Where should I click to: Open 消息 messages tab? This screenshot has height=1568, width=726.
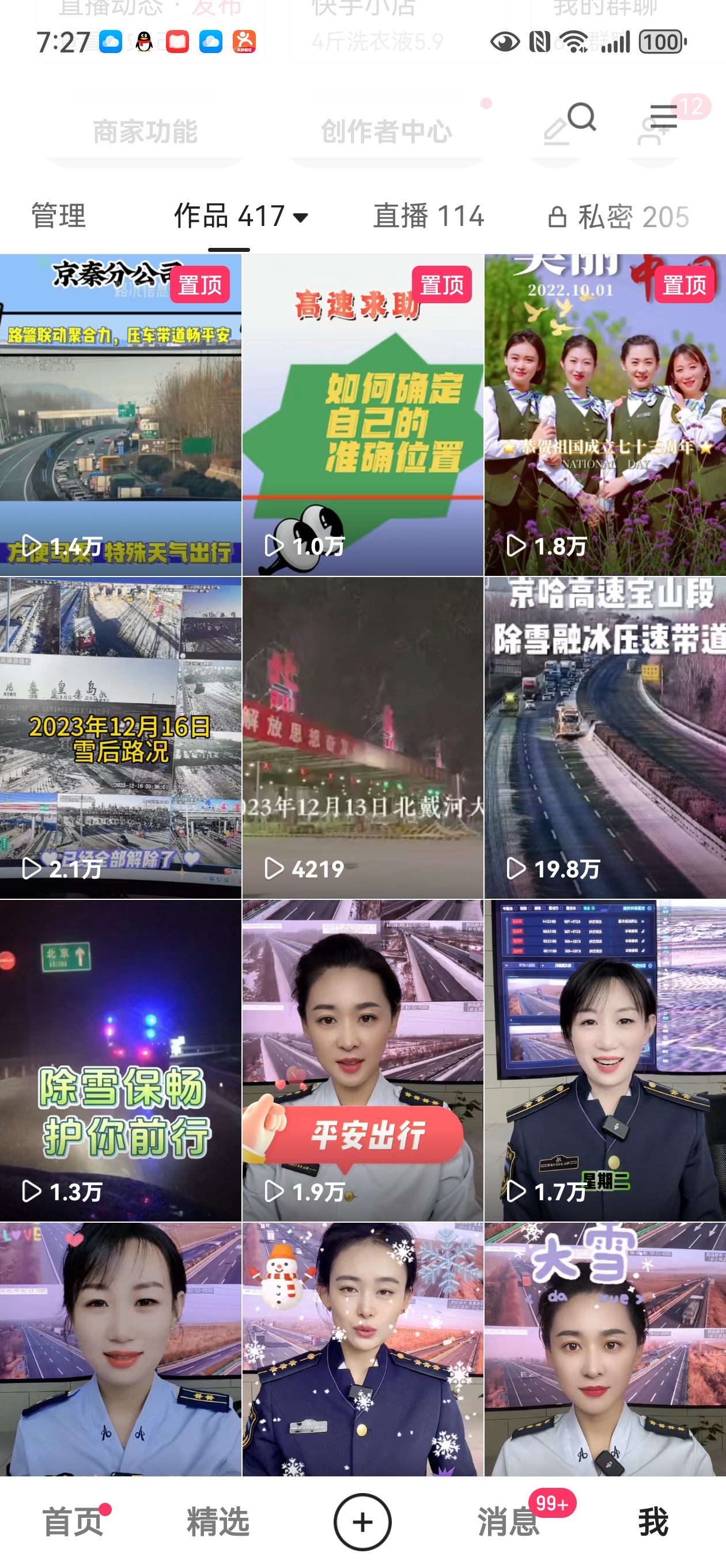pyautogui.click(x=508, y=1522)
